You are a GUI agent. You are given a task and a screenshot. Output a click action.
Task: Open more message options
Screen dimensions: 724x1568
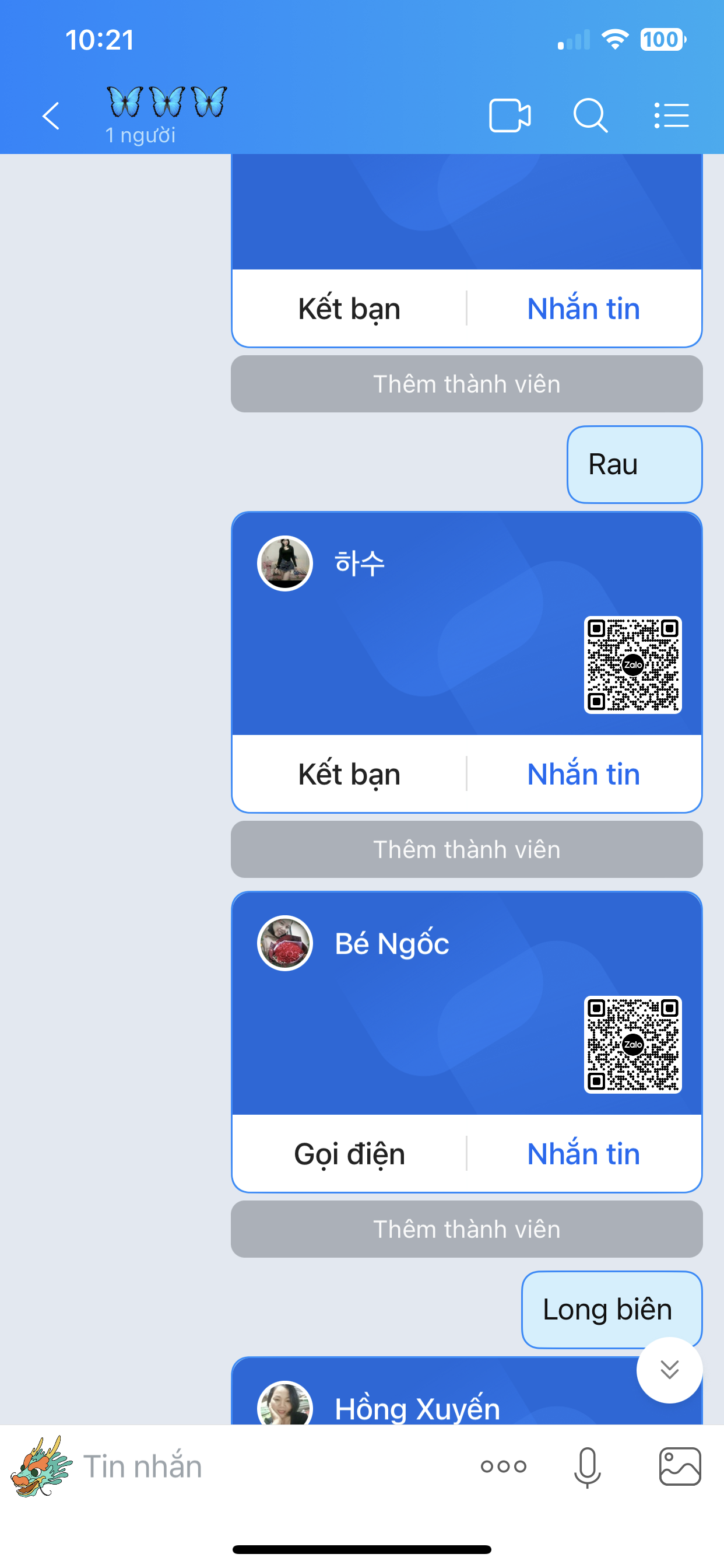click(503, 1466)
